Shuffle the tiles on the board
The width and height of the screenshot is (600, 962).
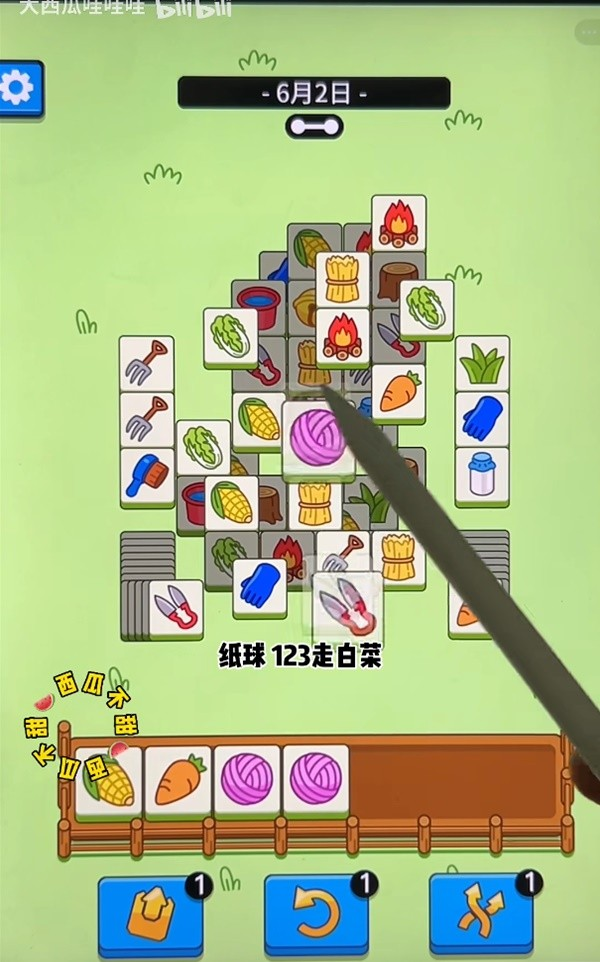point(481,911)
